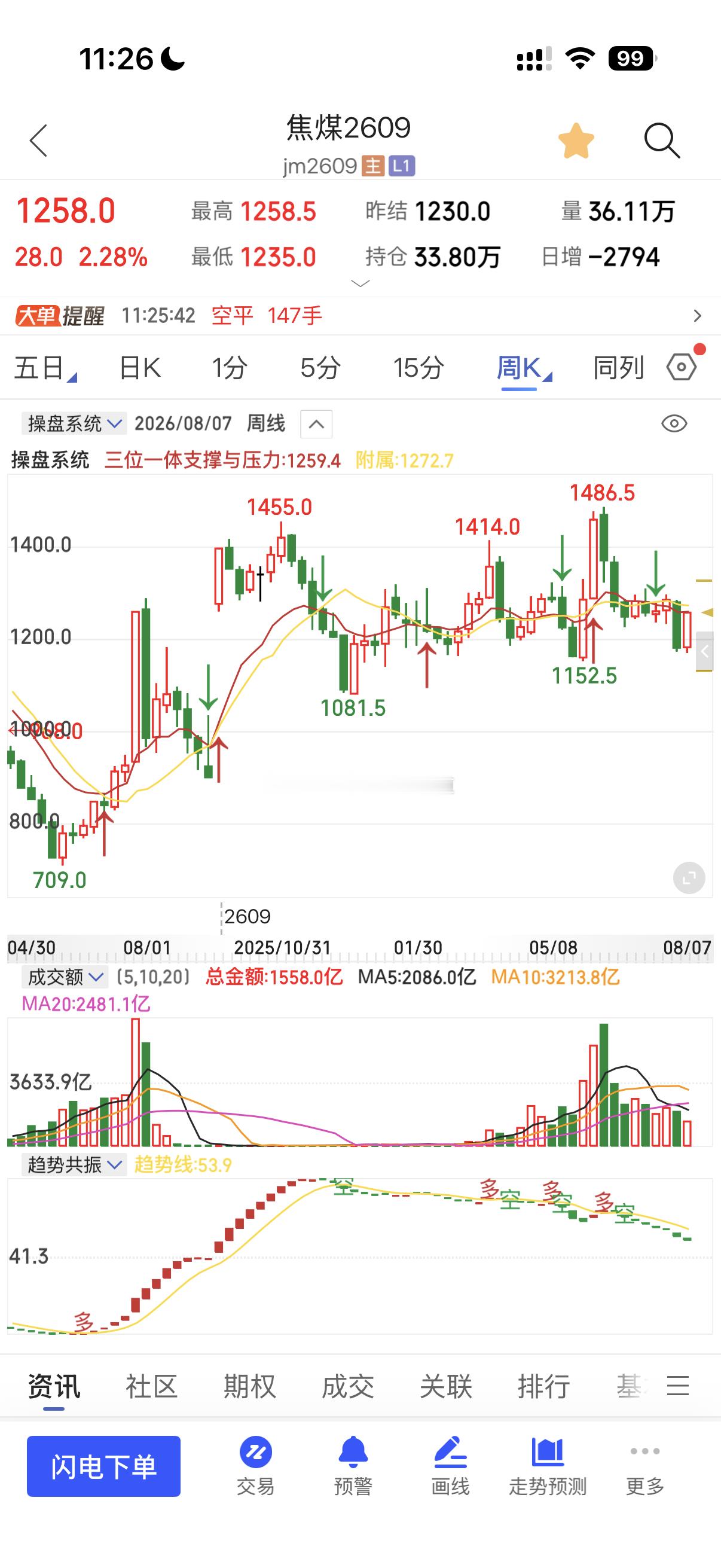Open the 操盘系统 indicator dropdown
The height and width of the screenshot is (1568, 721).
click(x=74, y=423)
